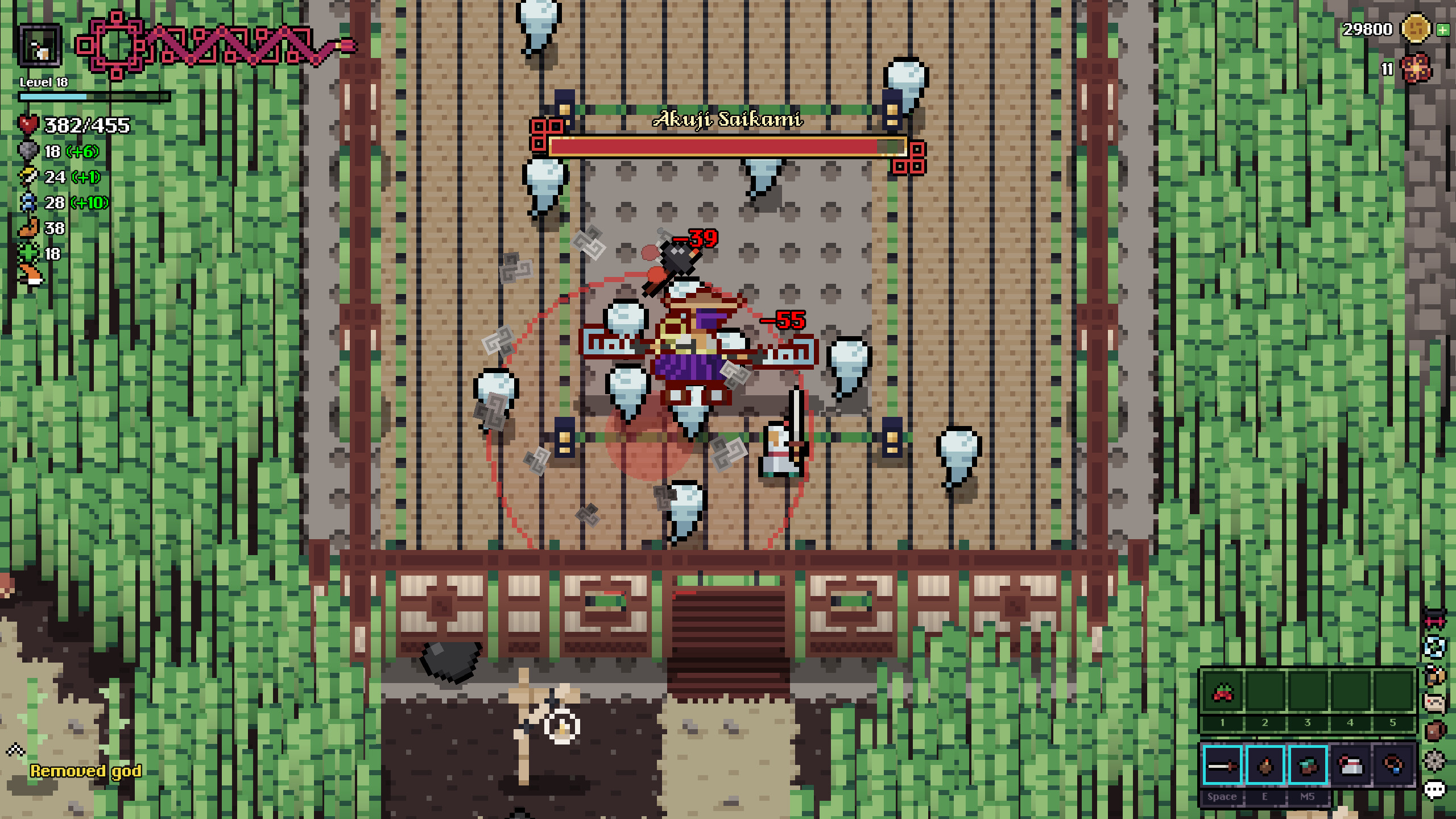Open the torii gate menu icon
This screenshot has height=819, width=1456.
coord(1434,619)
